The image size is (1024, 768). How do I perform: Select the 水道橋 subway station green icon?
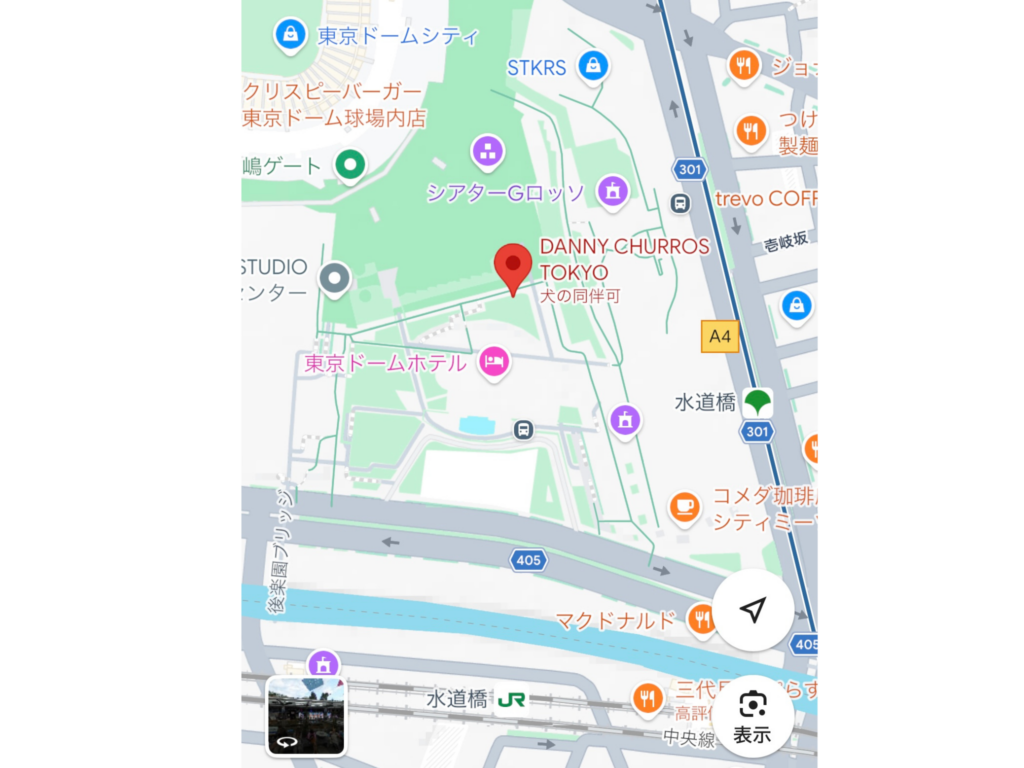click(757, 402)
